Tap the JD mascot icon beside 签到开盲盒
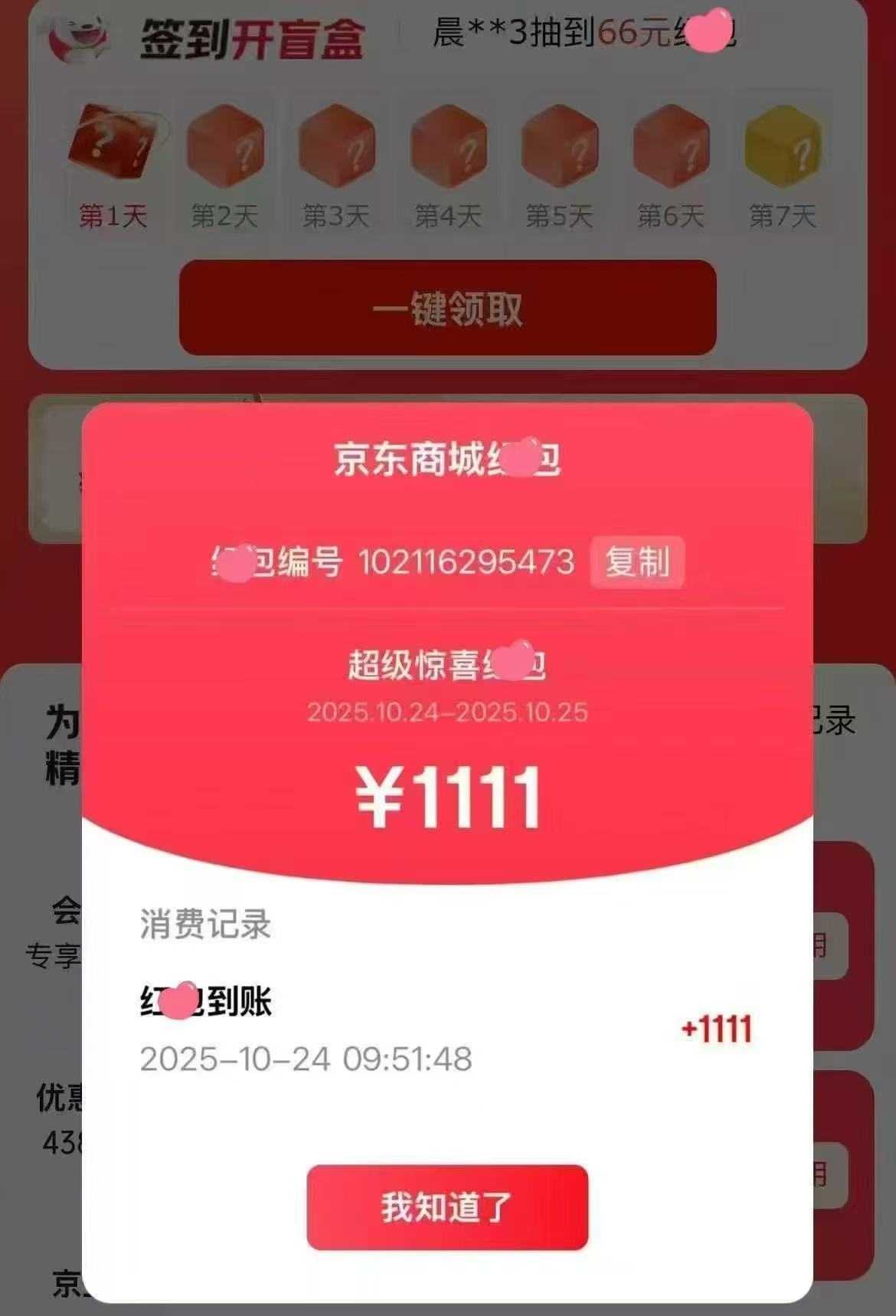The width and height of the screenshot is (896, 1316). (x=77, y=36)
